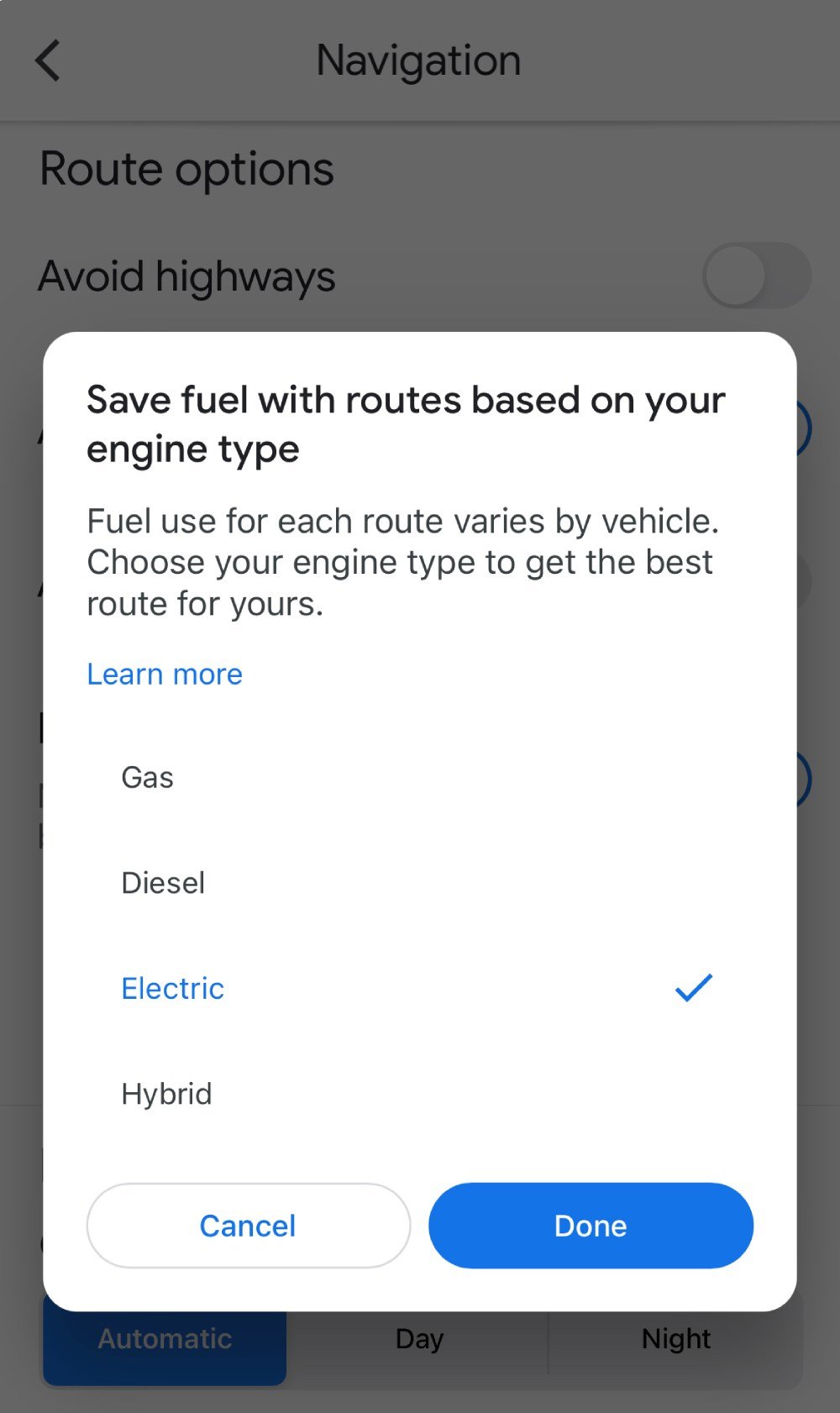The width and height of the screenshot is (840, 1413).
Task: Select Gas as engine type
Action: (419, 777)
